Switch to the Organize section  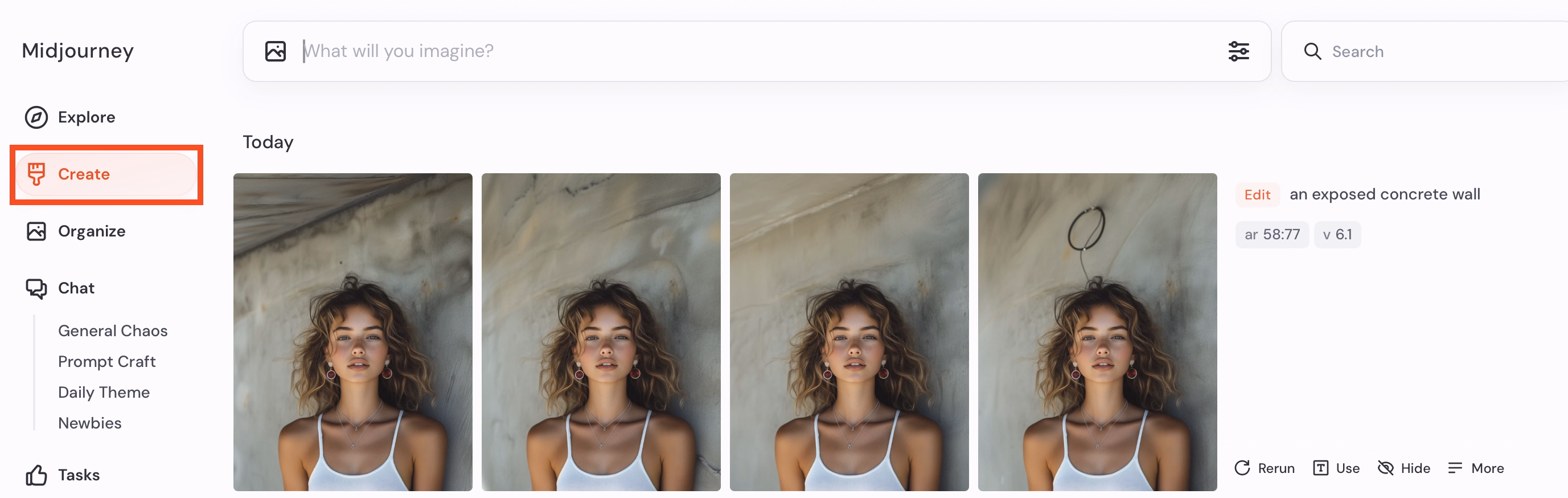point(91,231)
